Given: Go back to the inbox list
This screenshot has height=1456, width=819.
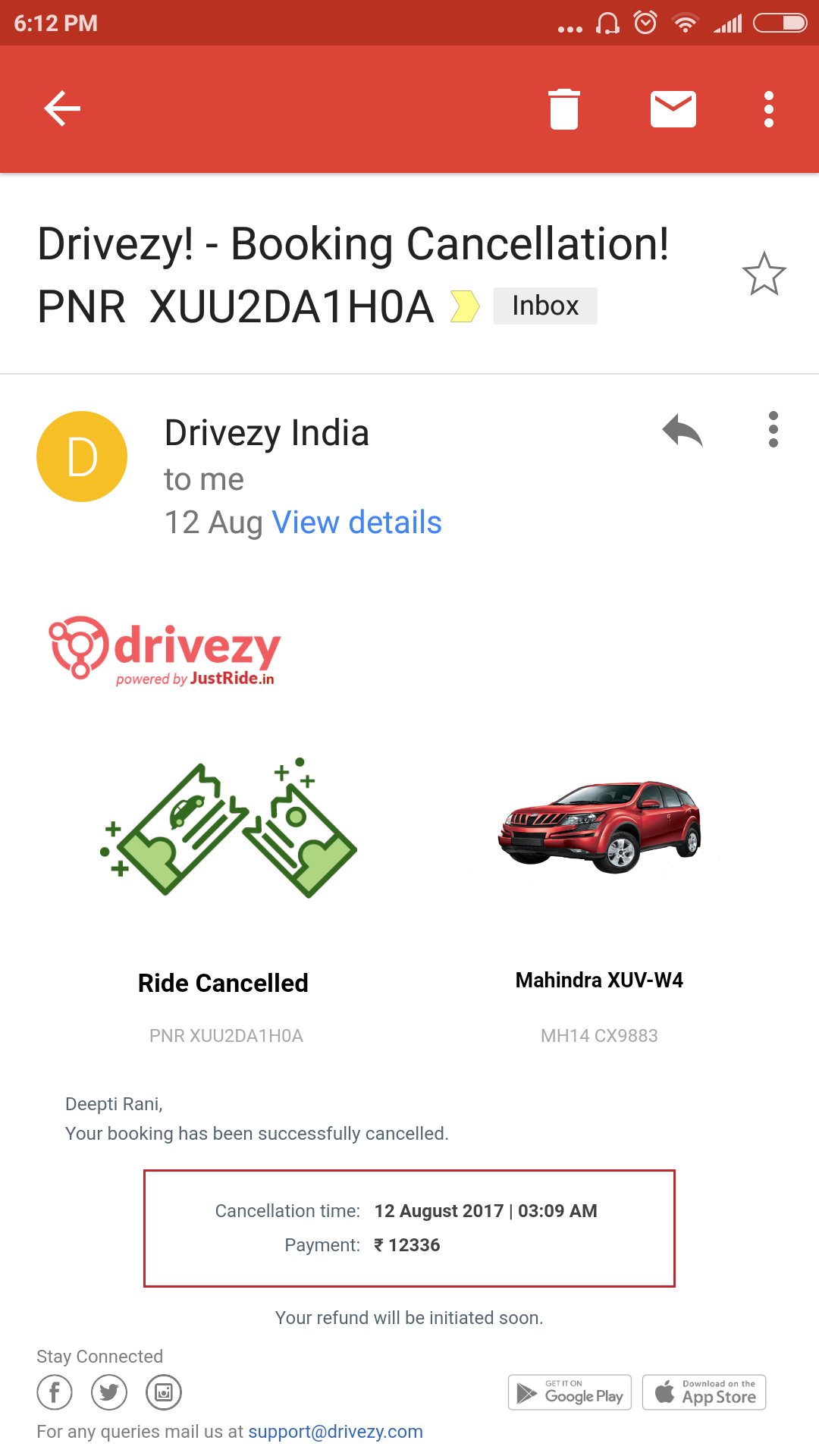Looking at the screenshot, I should [x=62, y=108].
